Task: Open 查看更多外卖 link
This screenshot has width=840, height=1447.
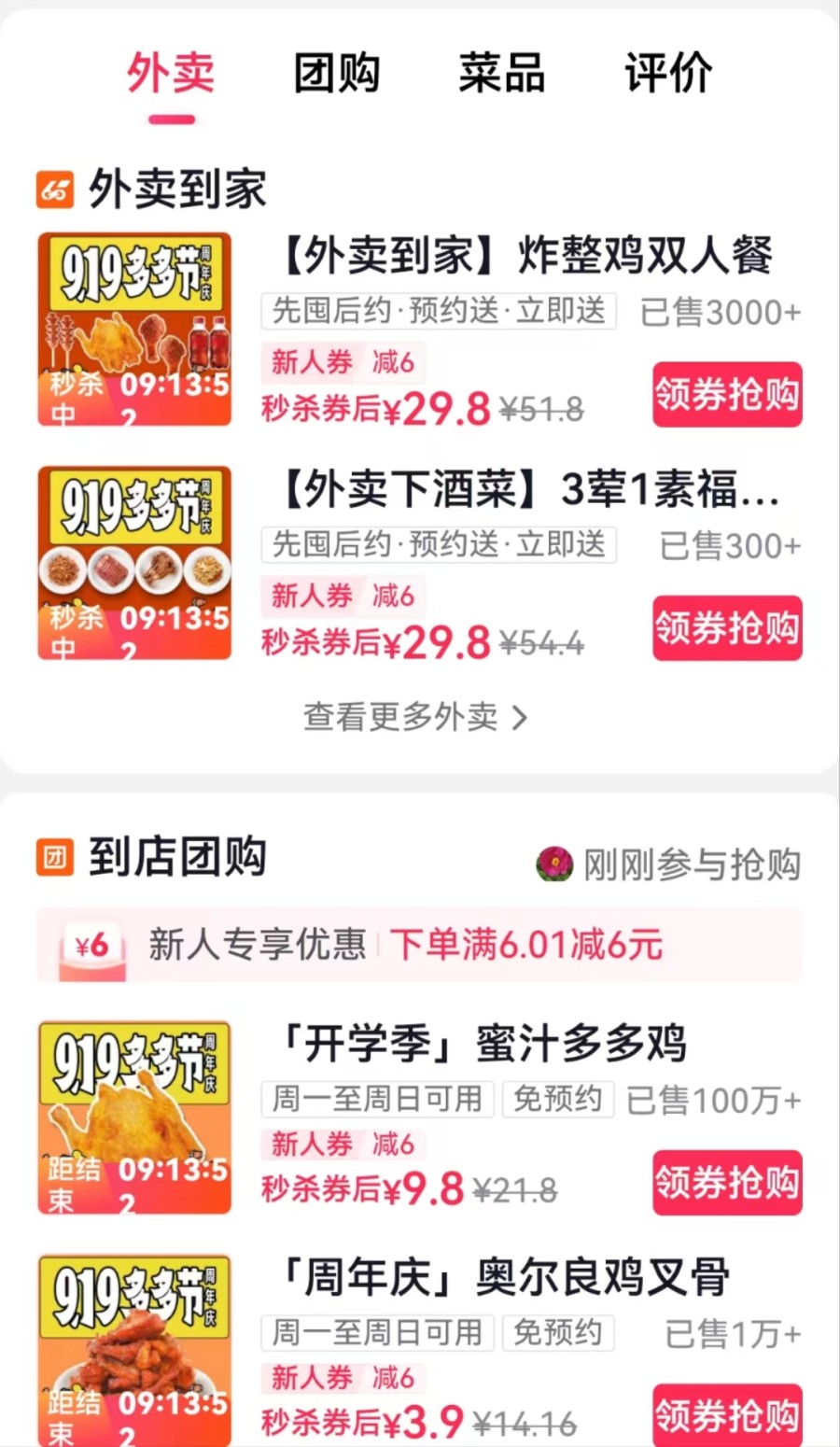Action: coord(415,717)
